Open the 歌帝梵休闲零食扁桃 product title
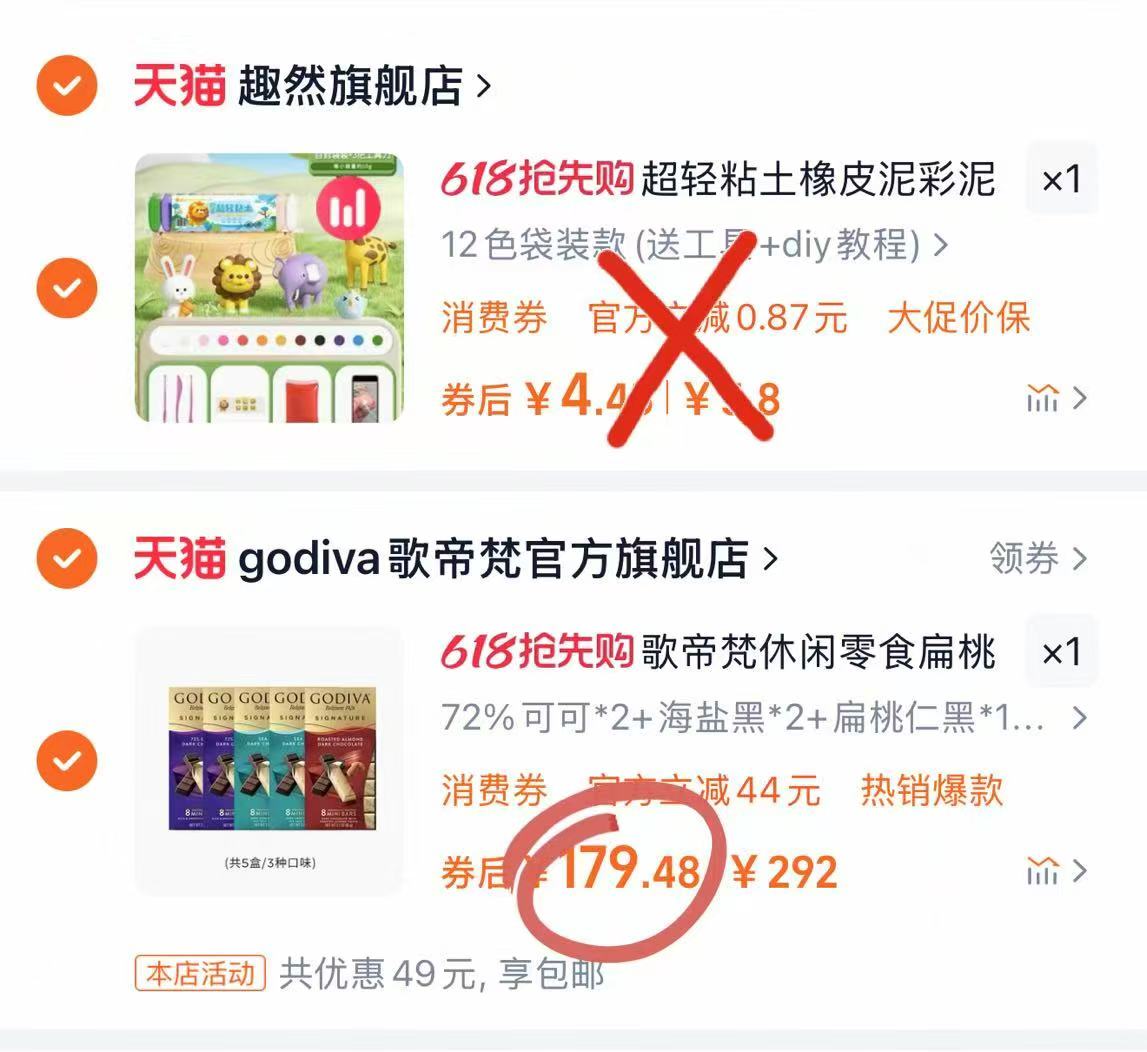The width and height of the screenshot is (1147, 1052). pos(817,652)
